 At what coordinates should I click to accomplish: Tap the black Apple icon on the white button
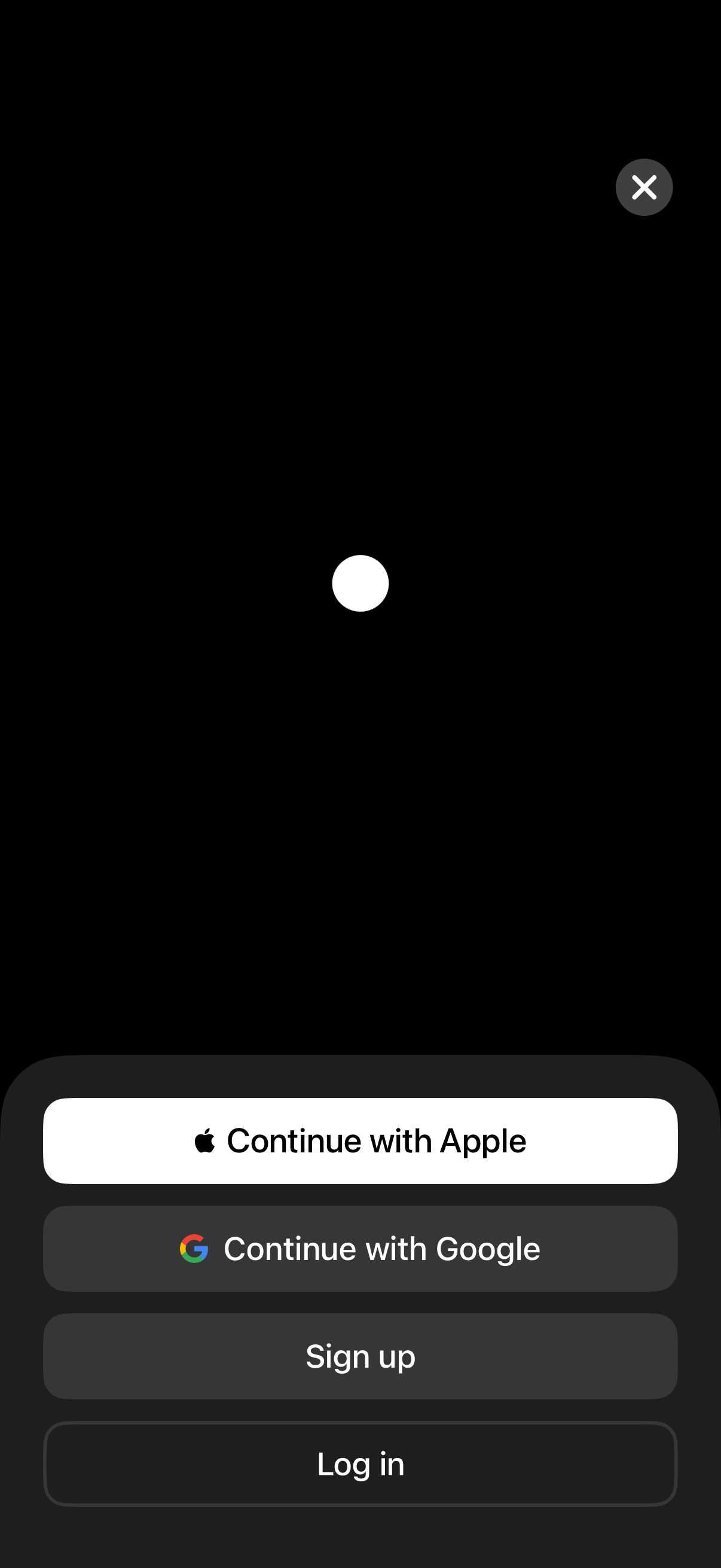click(x=206, y=1139)
